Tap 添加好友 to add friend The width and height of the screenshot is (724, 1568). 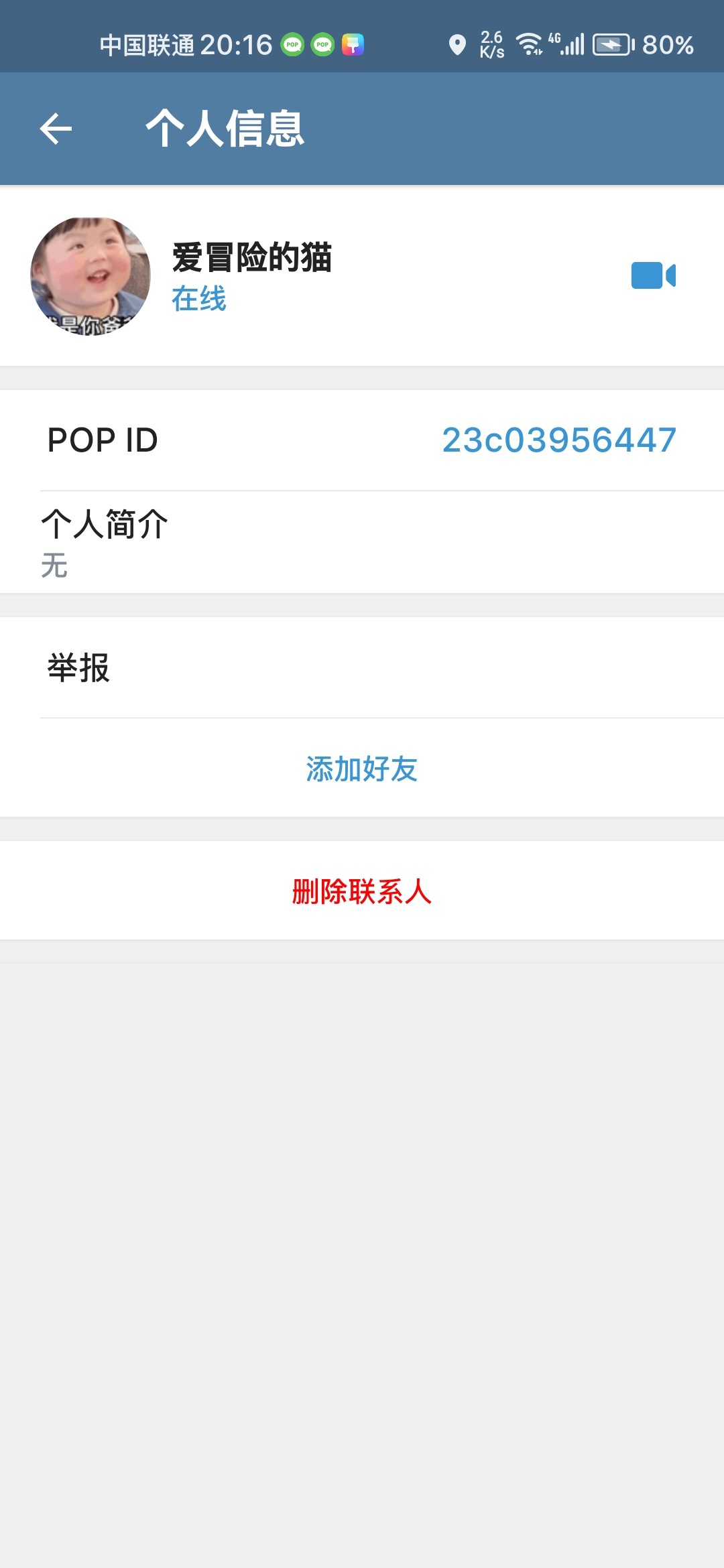click(x=362, y=769)
